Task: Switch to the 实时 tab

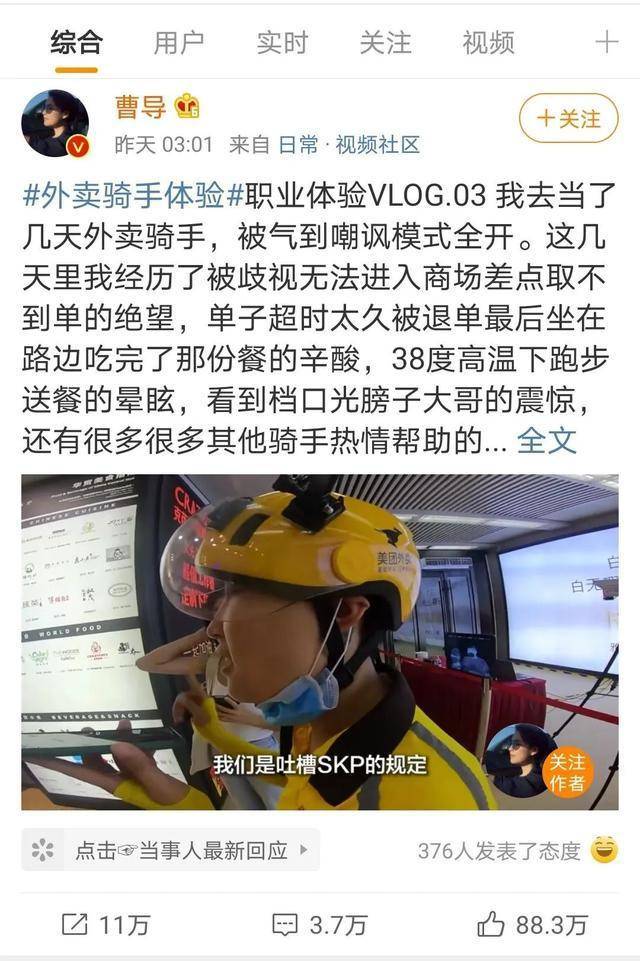Action: tap(282, 42)
